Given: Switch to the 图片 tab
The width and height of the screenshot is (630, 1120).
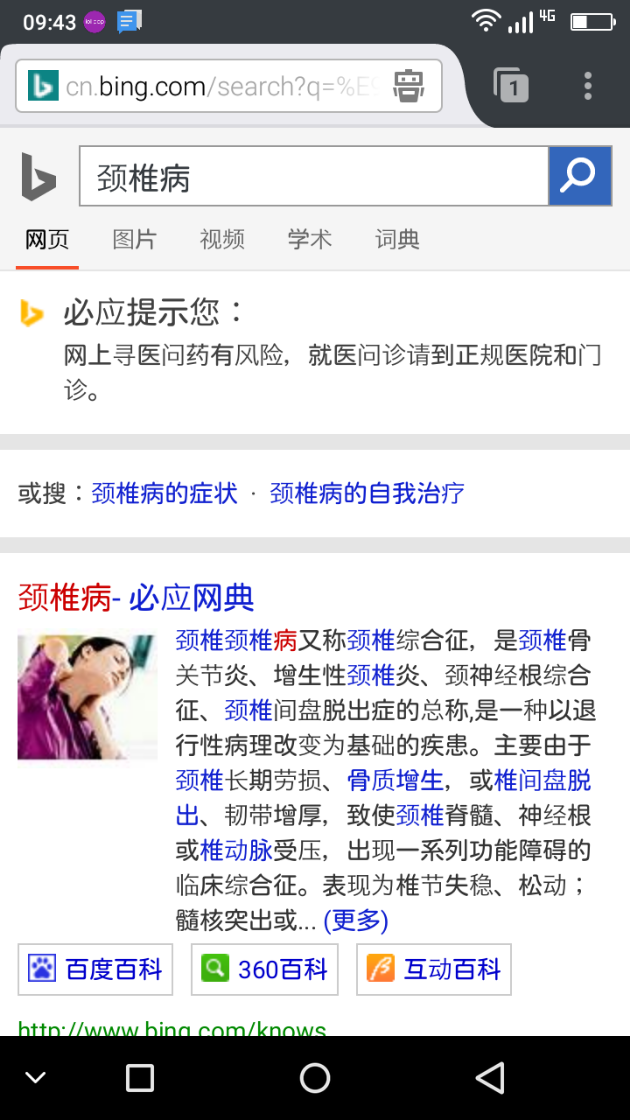Looking at the screenshot, I should [x=135, y=240].
